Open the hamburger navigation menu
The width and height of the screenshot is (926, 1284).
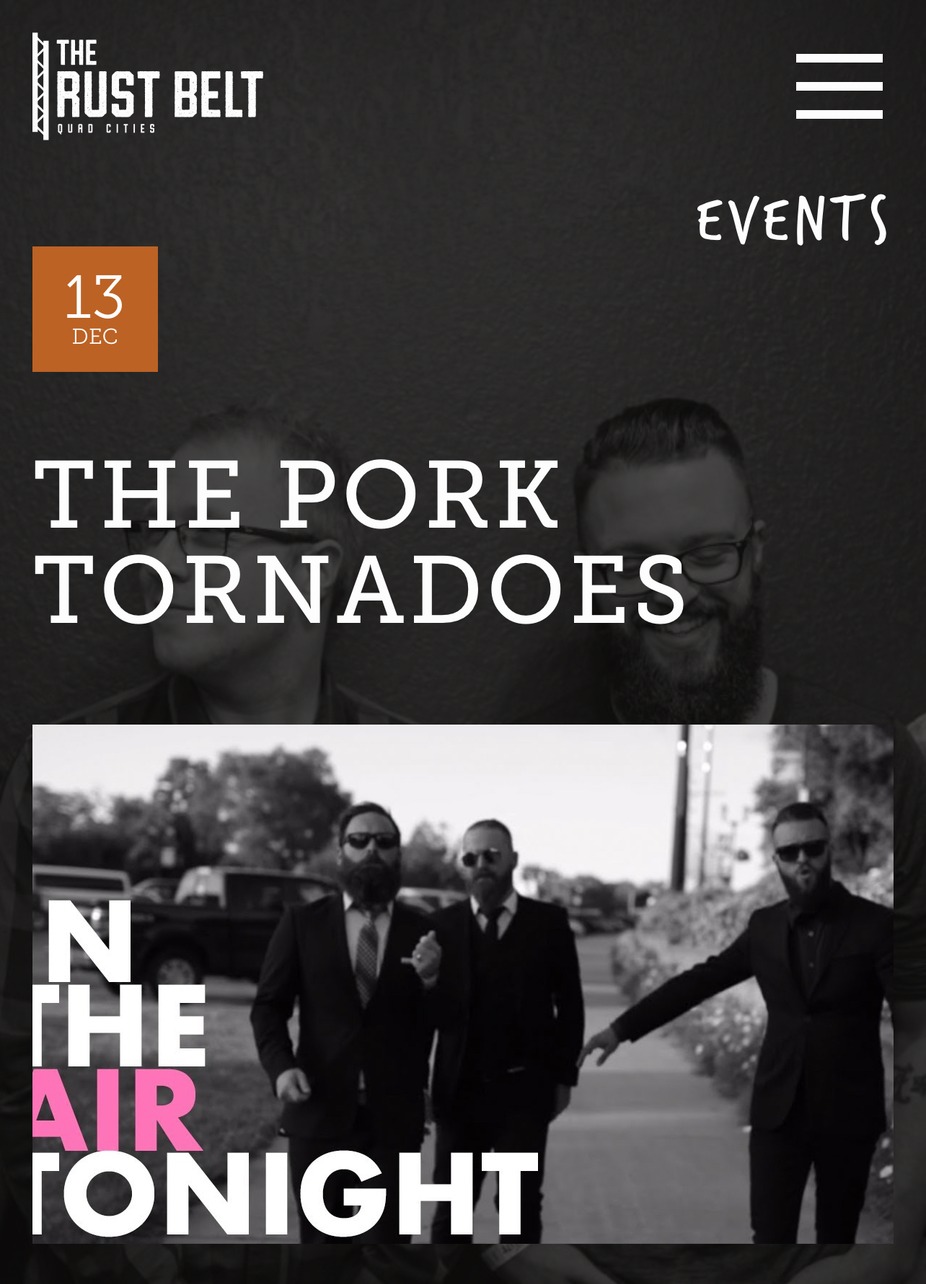tap(838, 86)
